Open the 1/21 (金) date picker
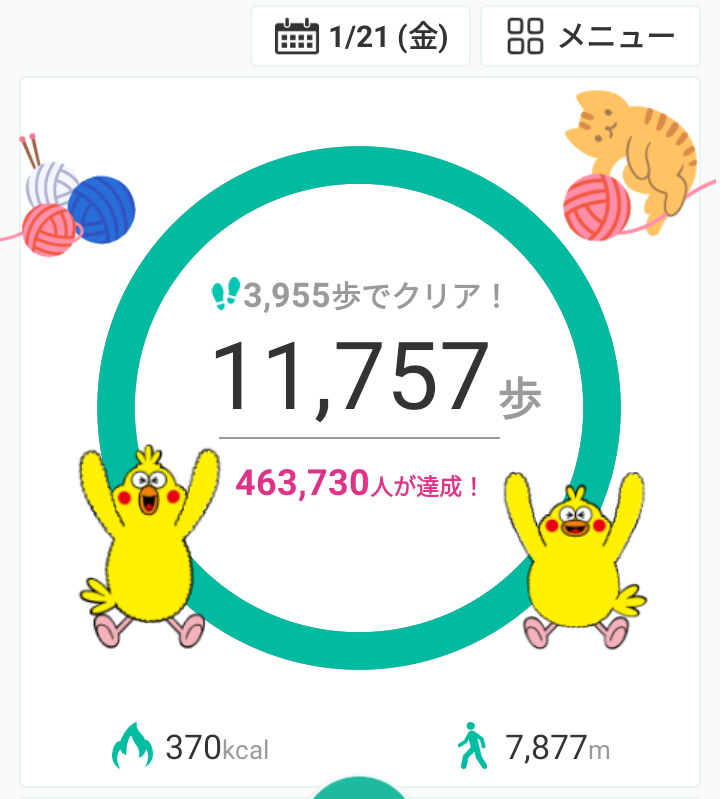The height and width of the screenshot is (799, 720). 360,37
